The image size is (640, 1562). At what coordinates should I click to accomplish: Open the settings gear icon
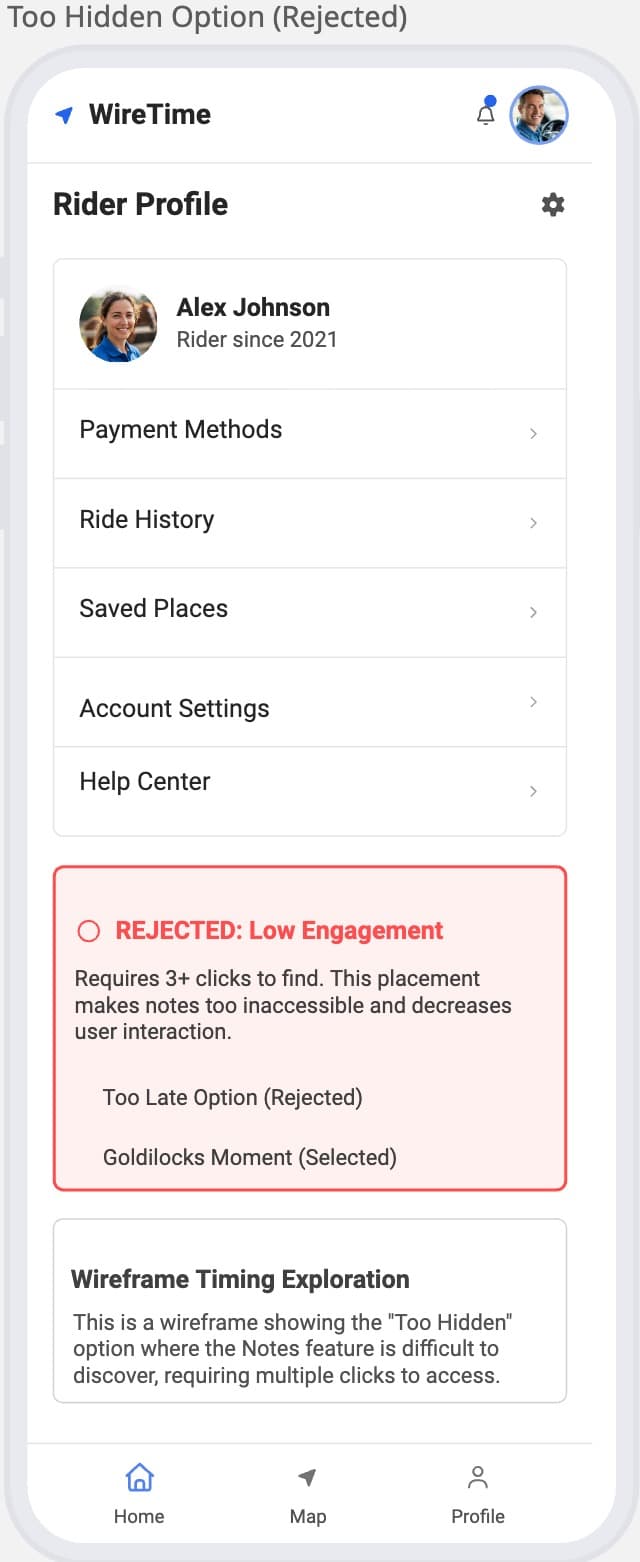tap(553, 205)
